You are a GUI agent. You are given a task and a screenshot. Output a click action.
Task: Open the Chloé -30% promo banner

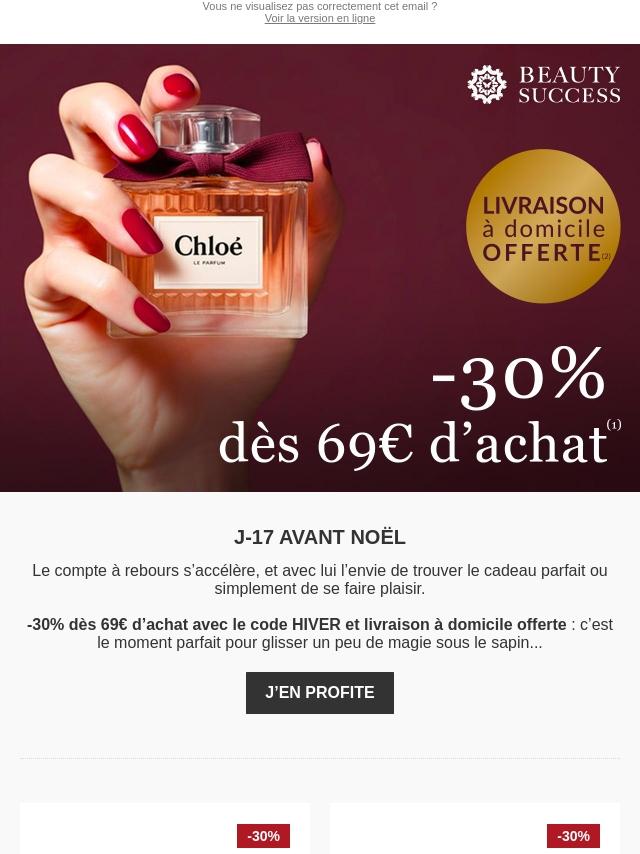[x=320, y=268]
